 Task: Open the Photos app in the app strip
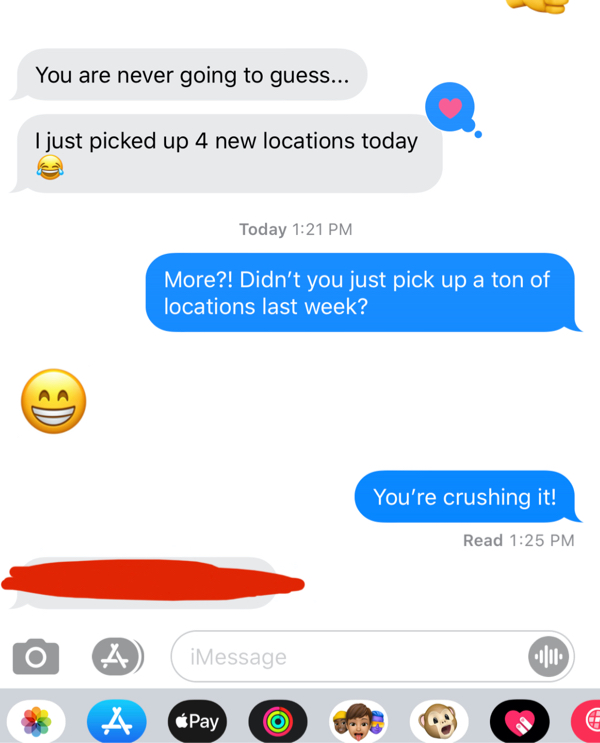click(36, 720)
